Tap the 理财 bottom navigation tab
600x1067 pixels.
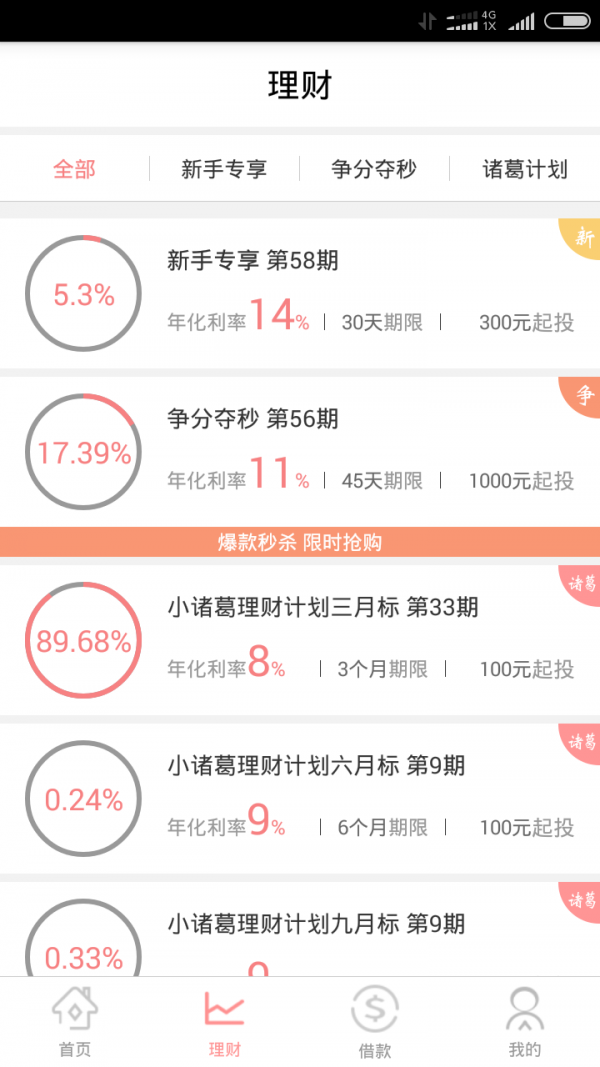click(224, 1022)
